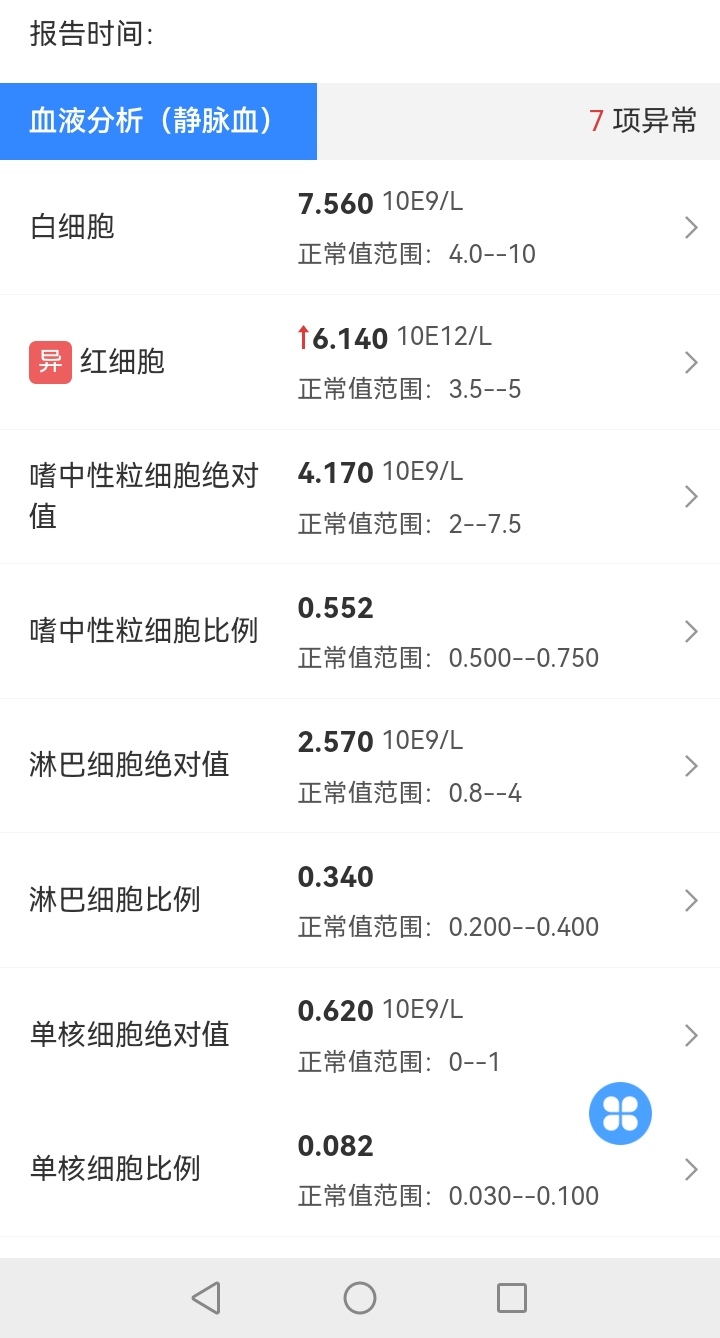Image resolution: width=720 pixels, height=1338 pixels.
Task: Expand the 淋巴细胞比例 row chevron
Action: pyautogui.click(x=690, y=900)
